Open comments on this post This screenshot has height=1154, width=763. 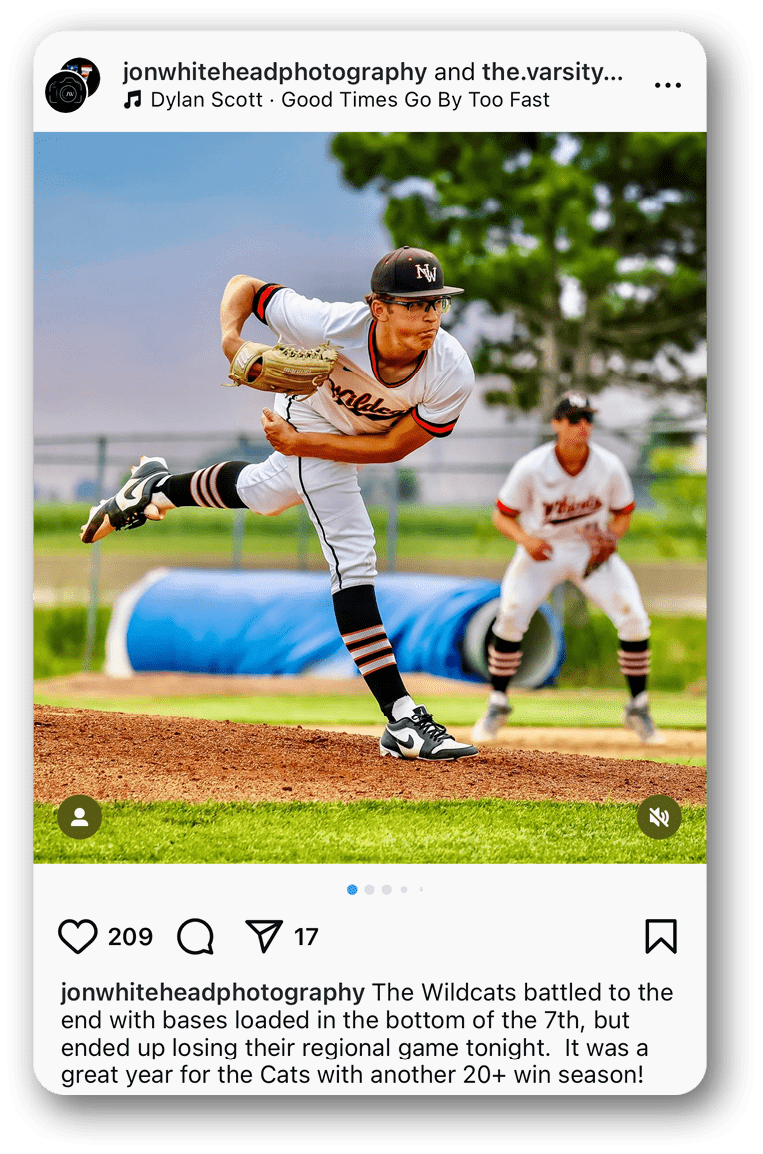pyautogui.click(x=196, y=937)
